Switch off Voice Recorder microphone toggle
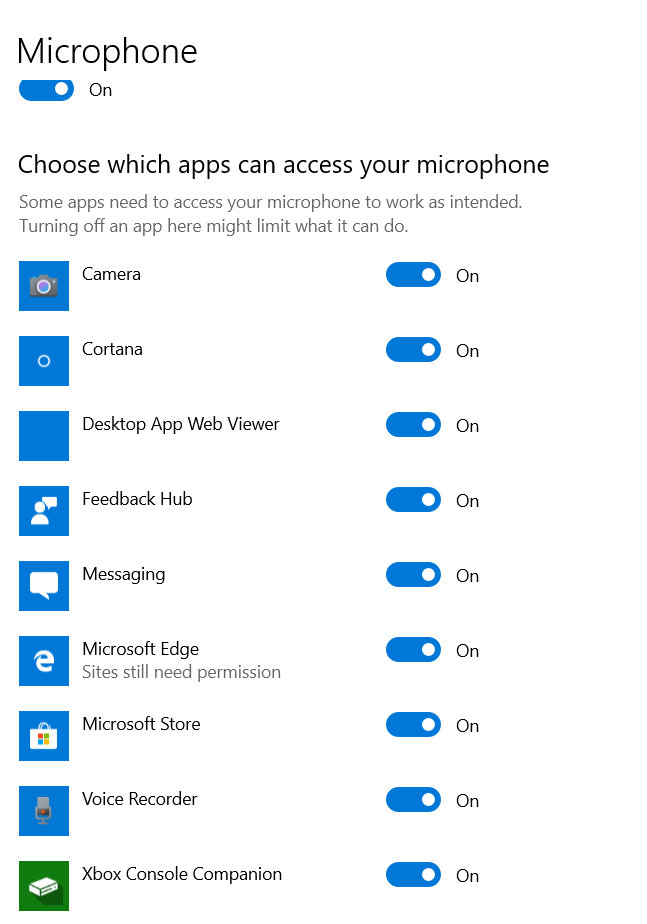Viewport: 647px width, 924px height. coord(413,800)
